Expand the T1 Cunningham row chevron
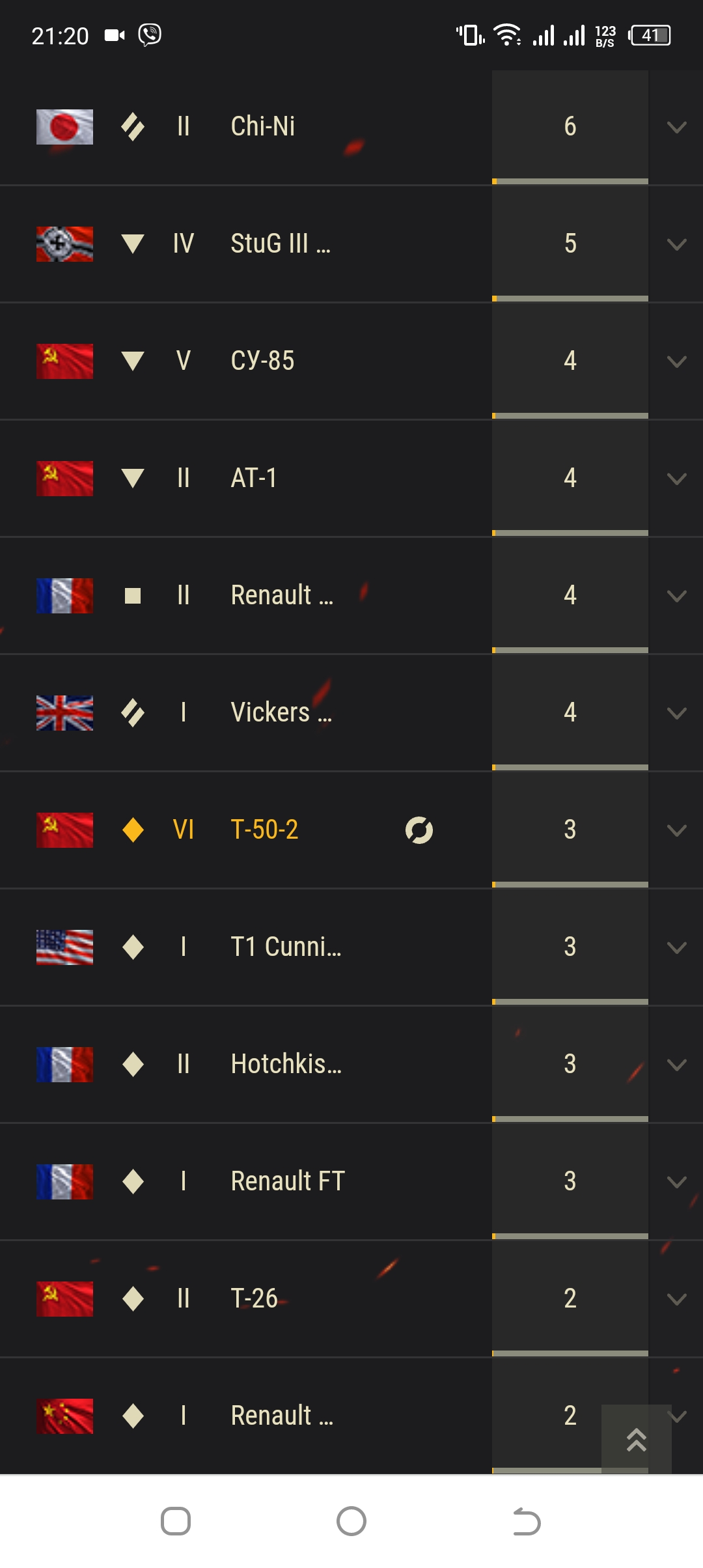This screenshot has width=703, height=1568. click(677, 947)
